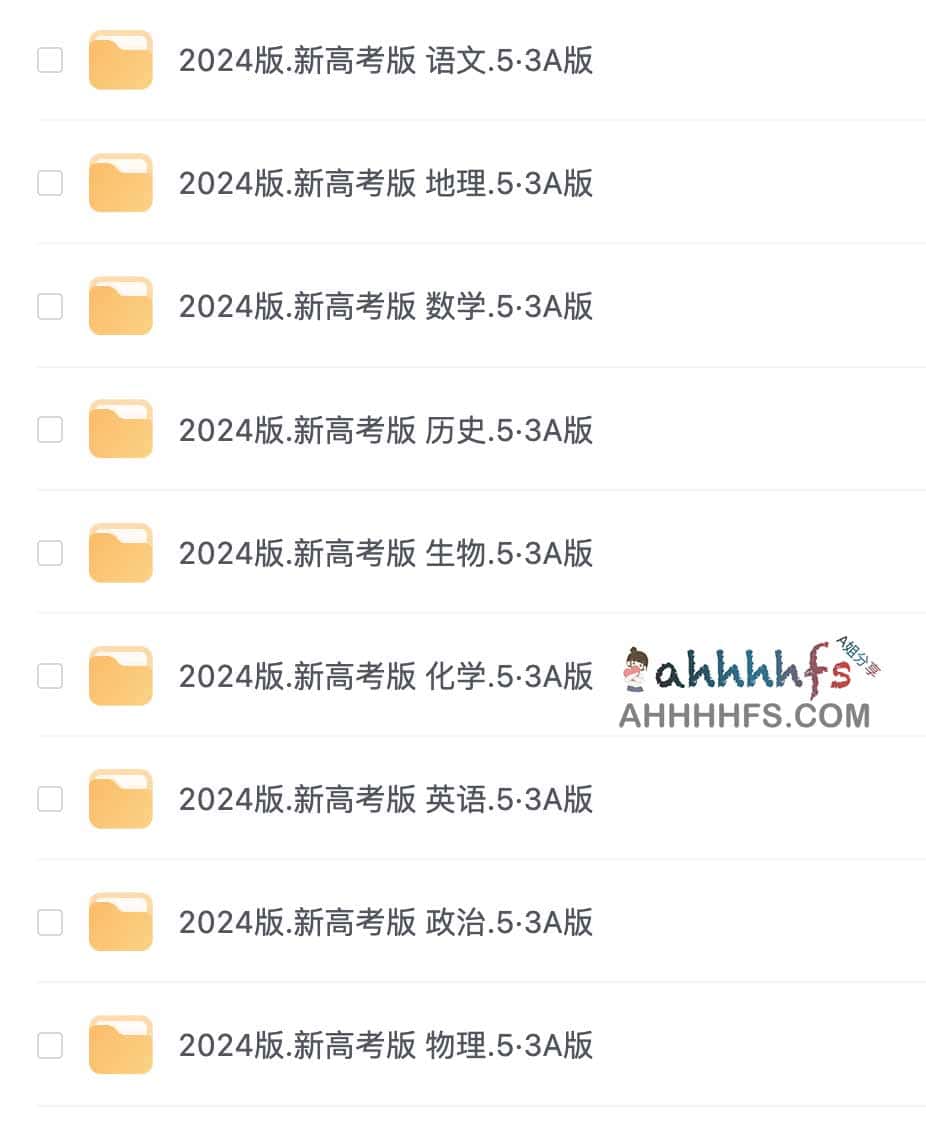Open the 历史 5·3A版 folder
This screenshot has width=926, height=1148.
click(385, 430)
